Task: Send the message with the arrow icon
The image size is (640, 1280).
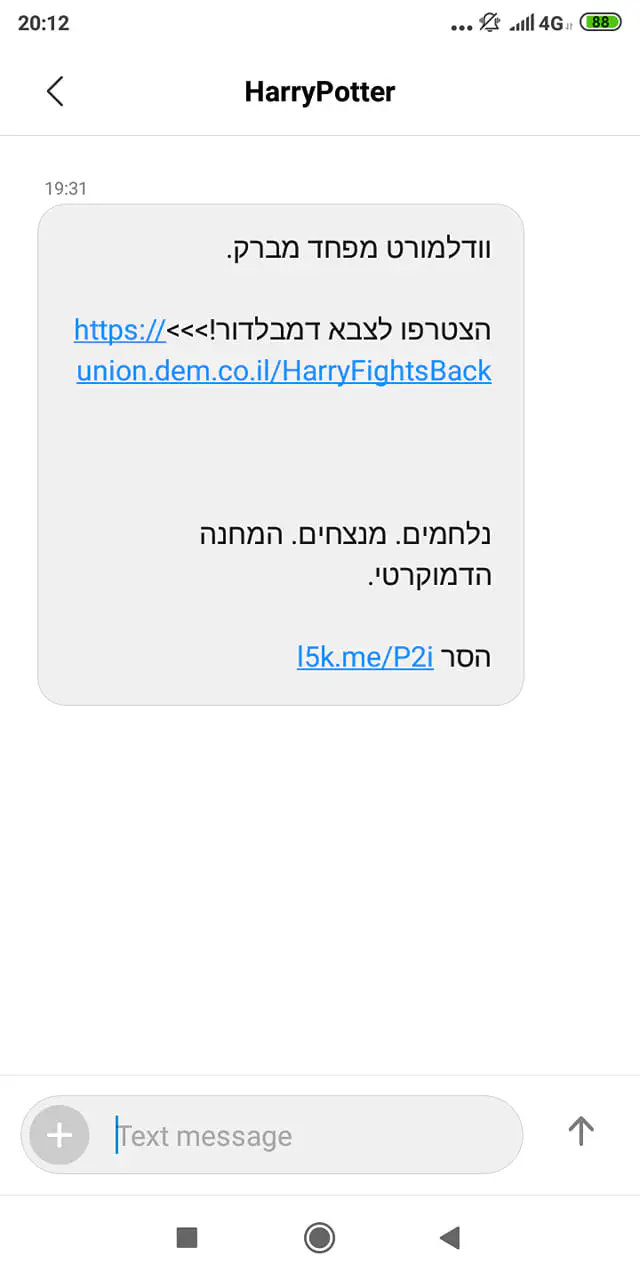Action: [x=580, y=1131]
